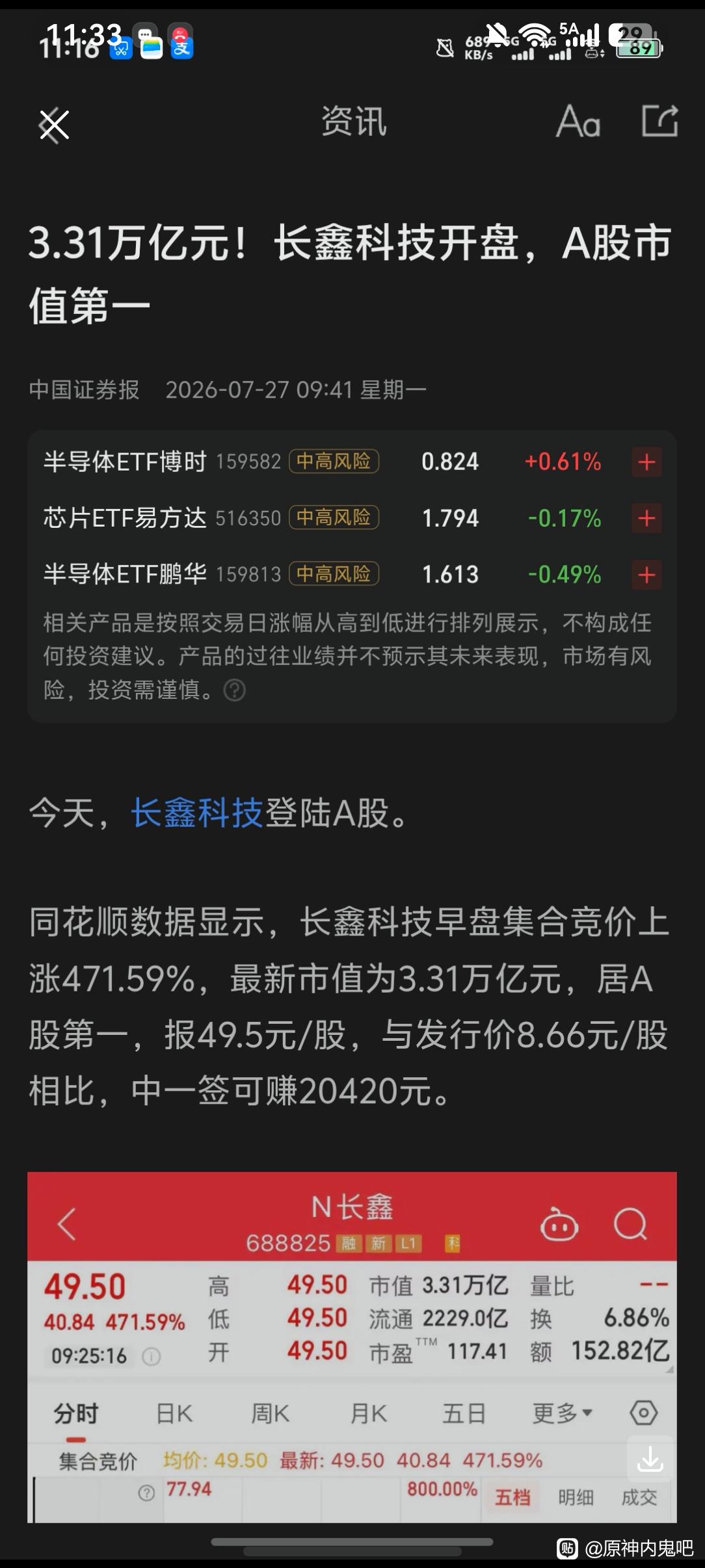Add 芯片ETF易方达 to watchlist
Screen dimensions: 705x1568
pyautogui.click(x=646, y=519)
